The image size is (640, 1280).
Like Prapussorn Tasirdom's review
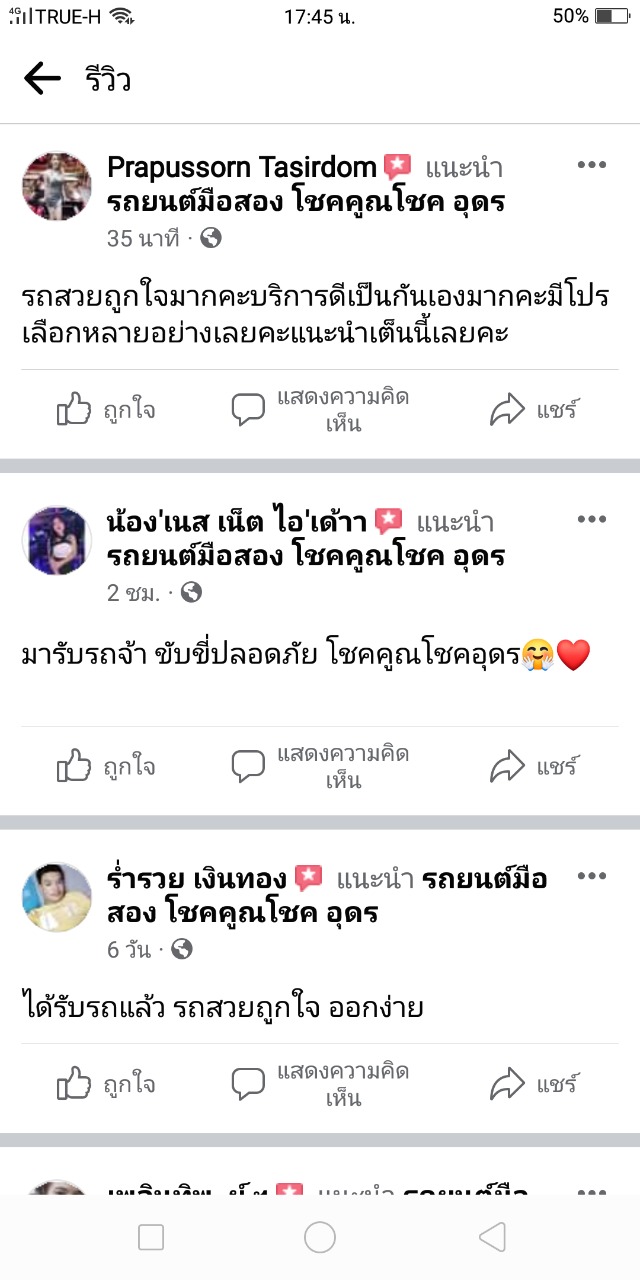[106, 410]
